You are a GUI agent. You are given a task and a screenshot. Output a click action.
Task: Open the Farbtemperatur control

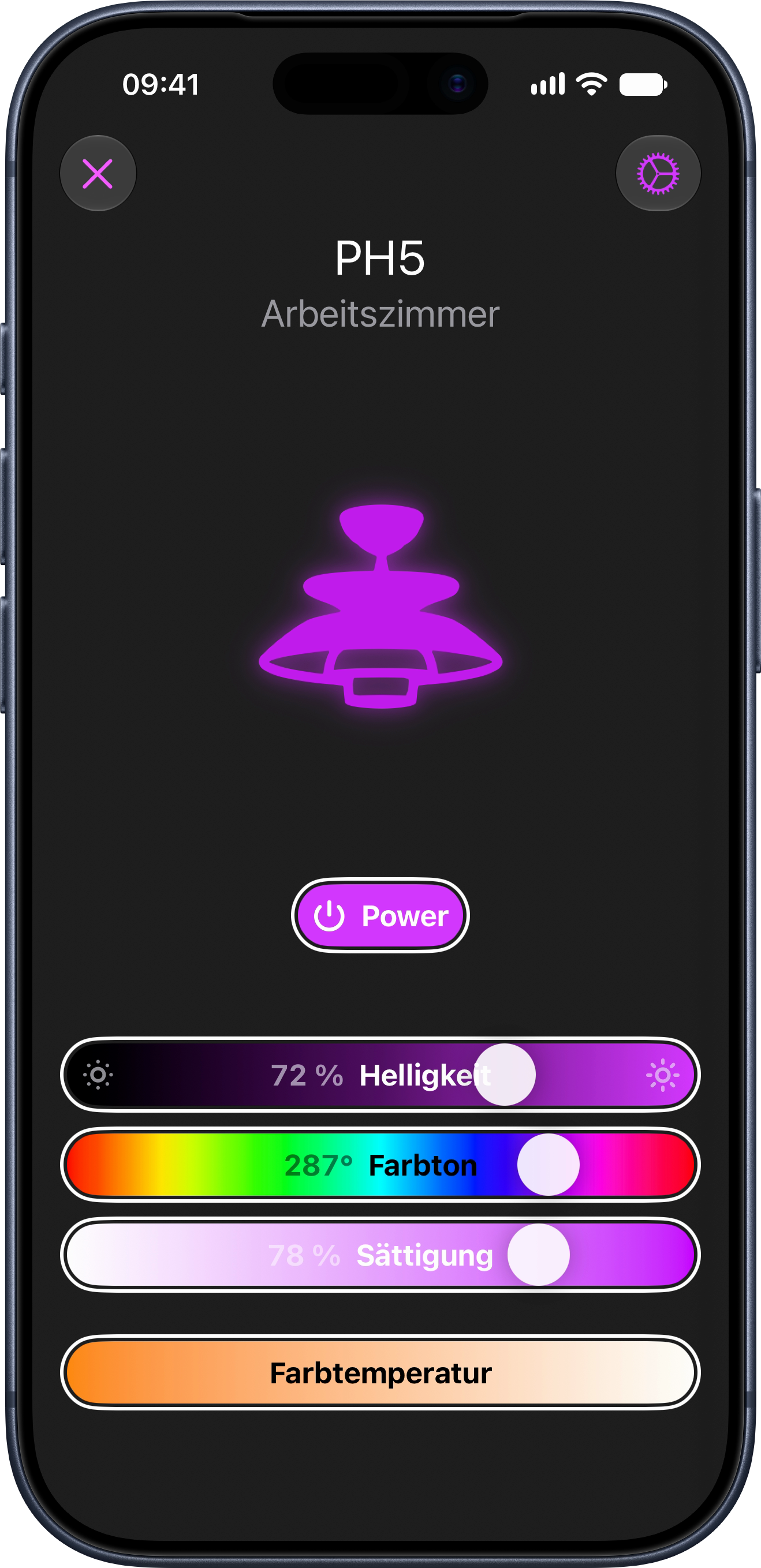pos(380,1373)
